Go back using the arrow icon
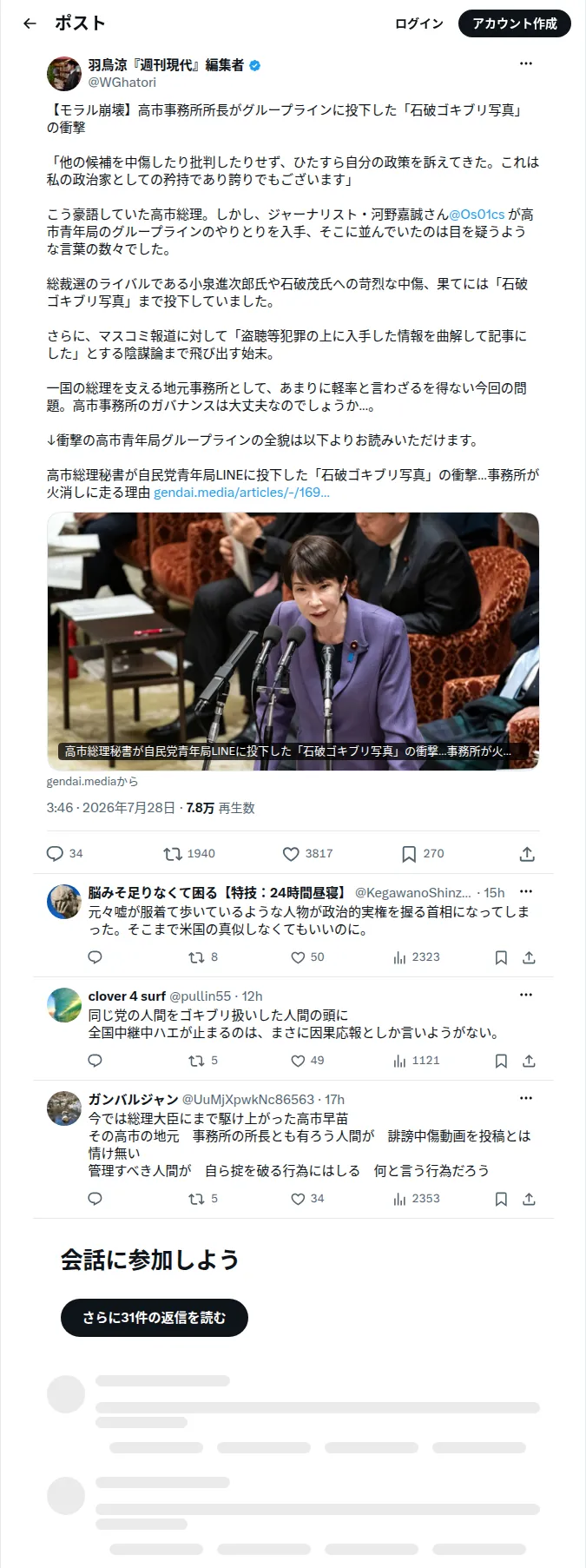586x1568 pixels. (30, 23)
